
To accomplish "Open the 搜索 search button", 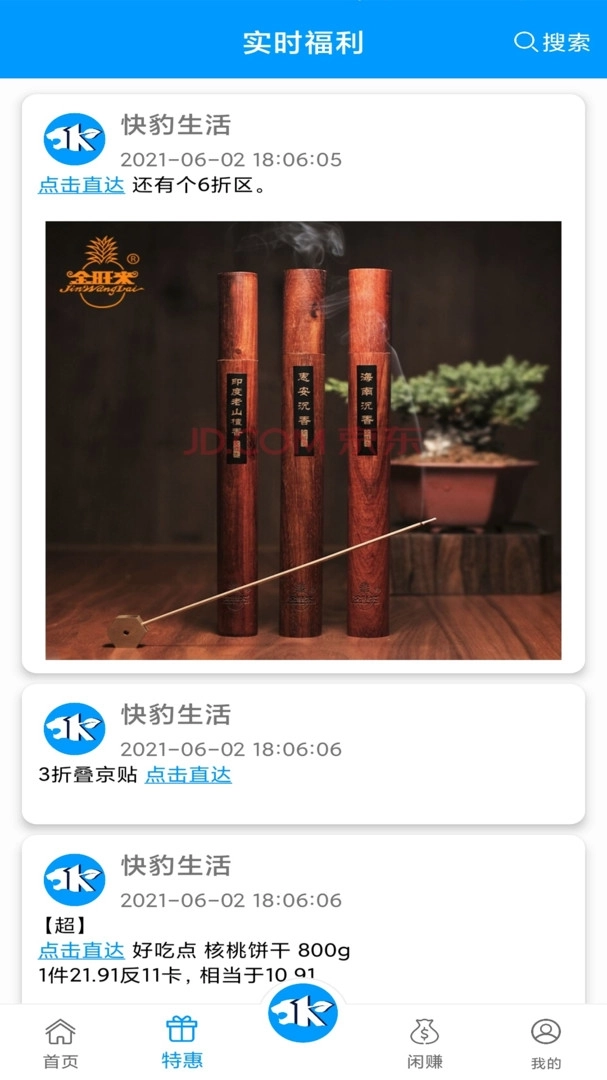I will point(552,42).
